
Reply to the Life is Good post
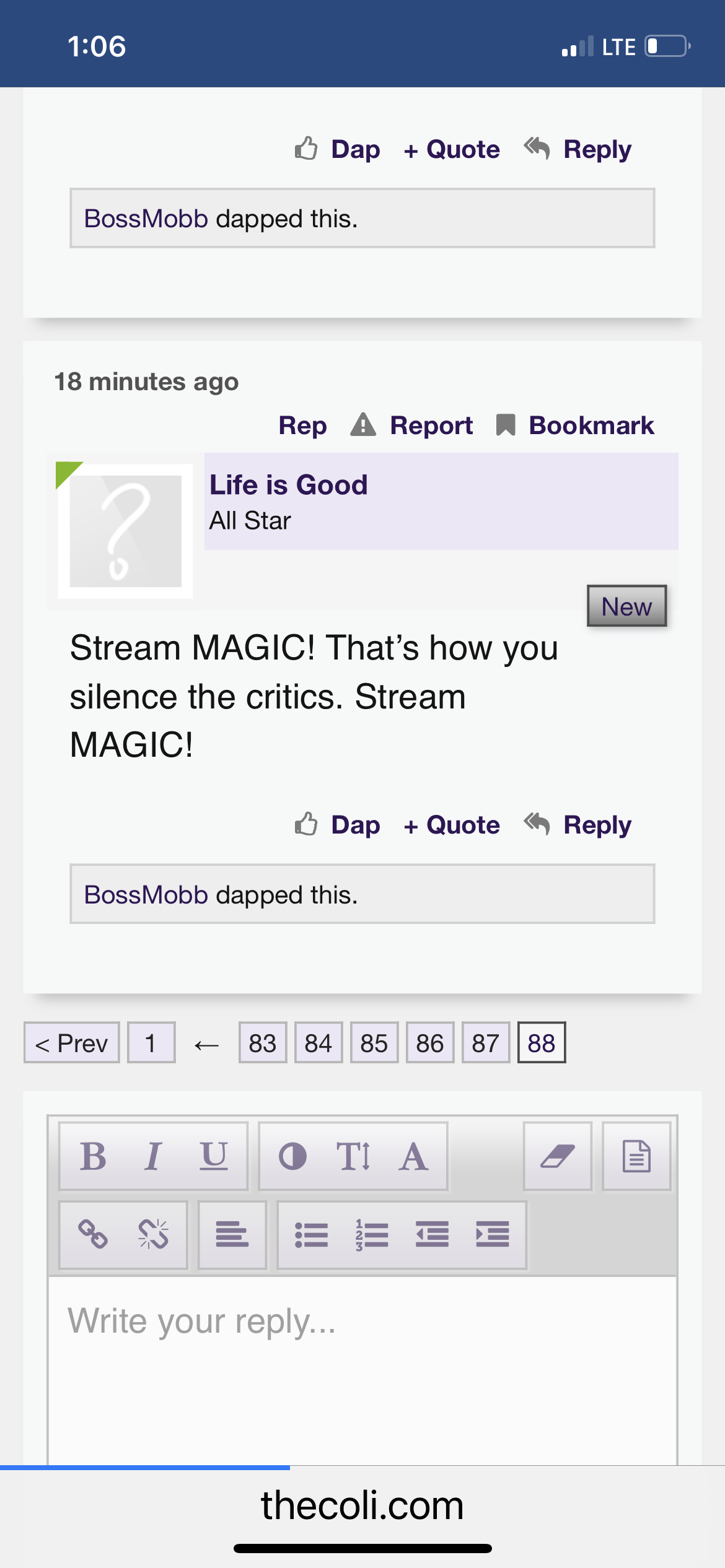point(578,825)
